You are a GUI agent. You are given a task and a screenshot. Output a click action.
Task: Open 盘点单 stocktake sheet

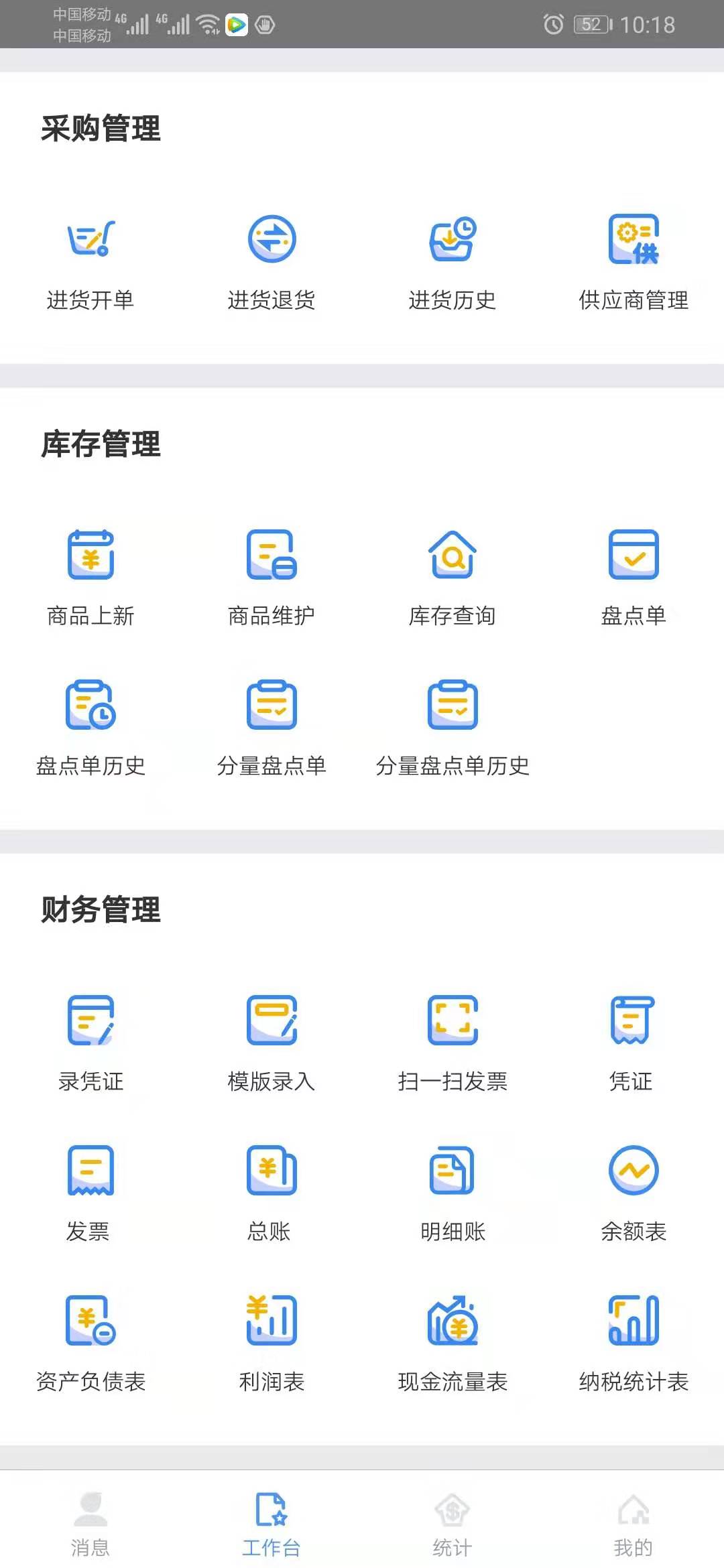coord(633,576)
